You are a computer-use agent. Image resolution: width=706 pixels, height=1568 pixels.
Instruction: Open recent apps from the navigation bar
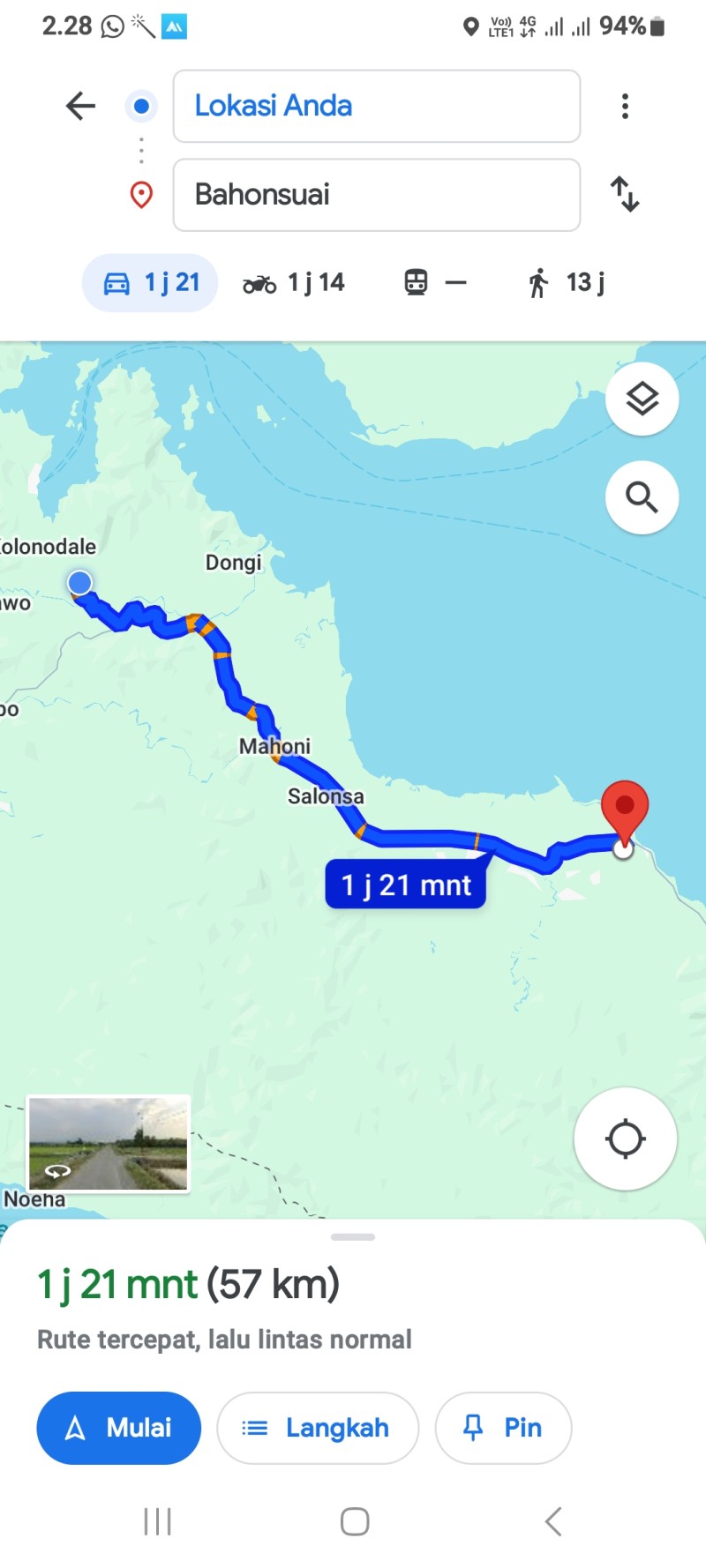tap(158, 1521)
